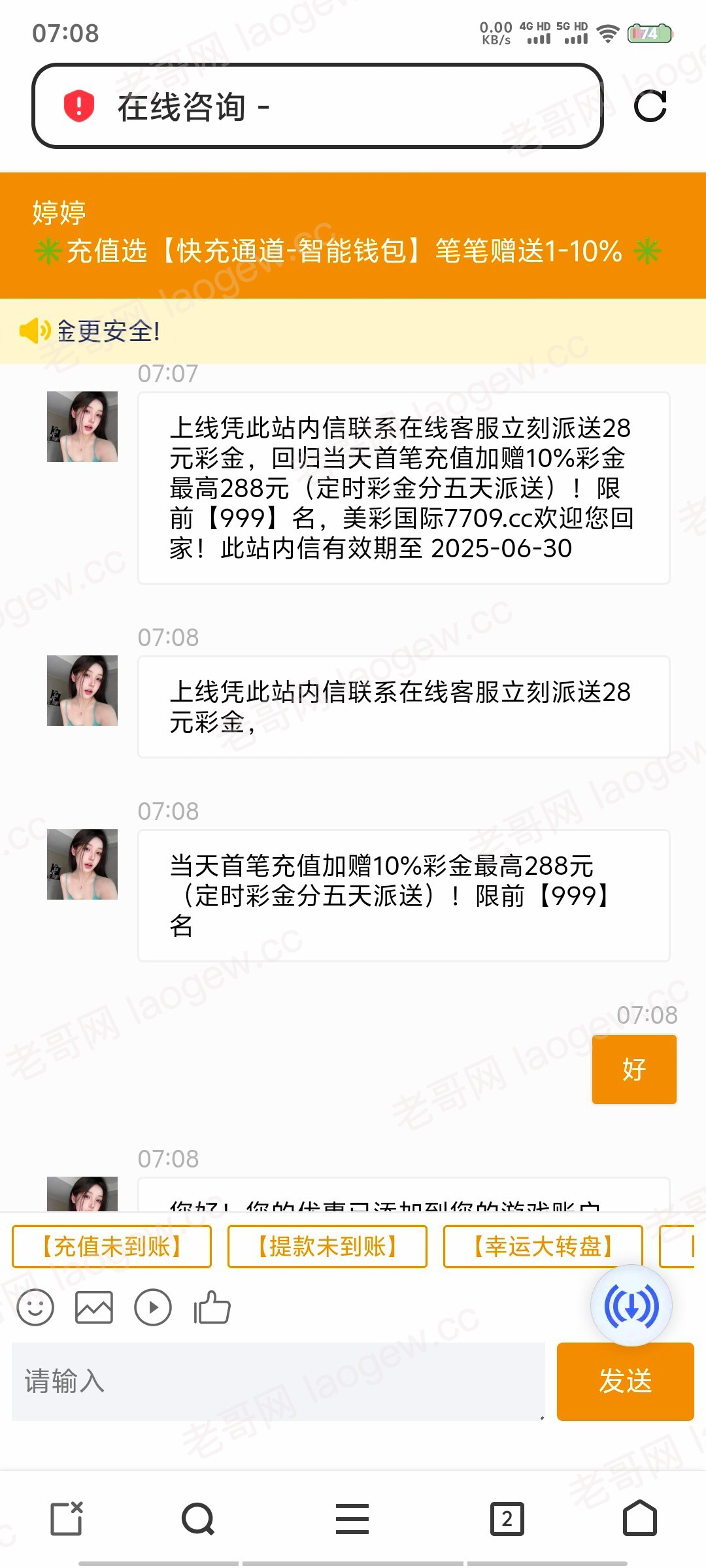The height and width of the screenshot is (1568, 706).
Task: Send the message with 发送
Action: 625,1381
